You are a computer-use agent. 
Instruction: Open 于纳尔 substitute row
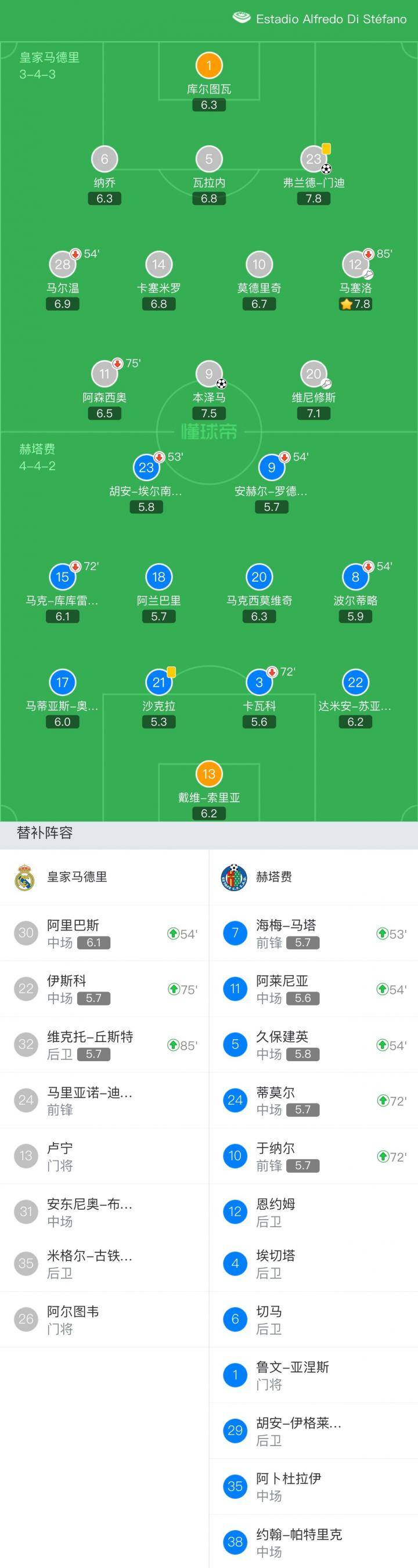point(313,1156)
